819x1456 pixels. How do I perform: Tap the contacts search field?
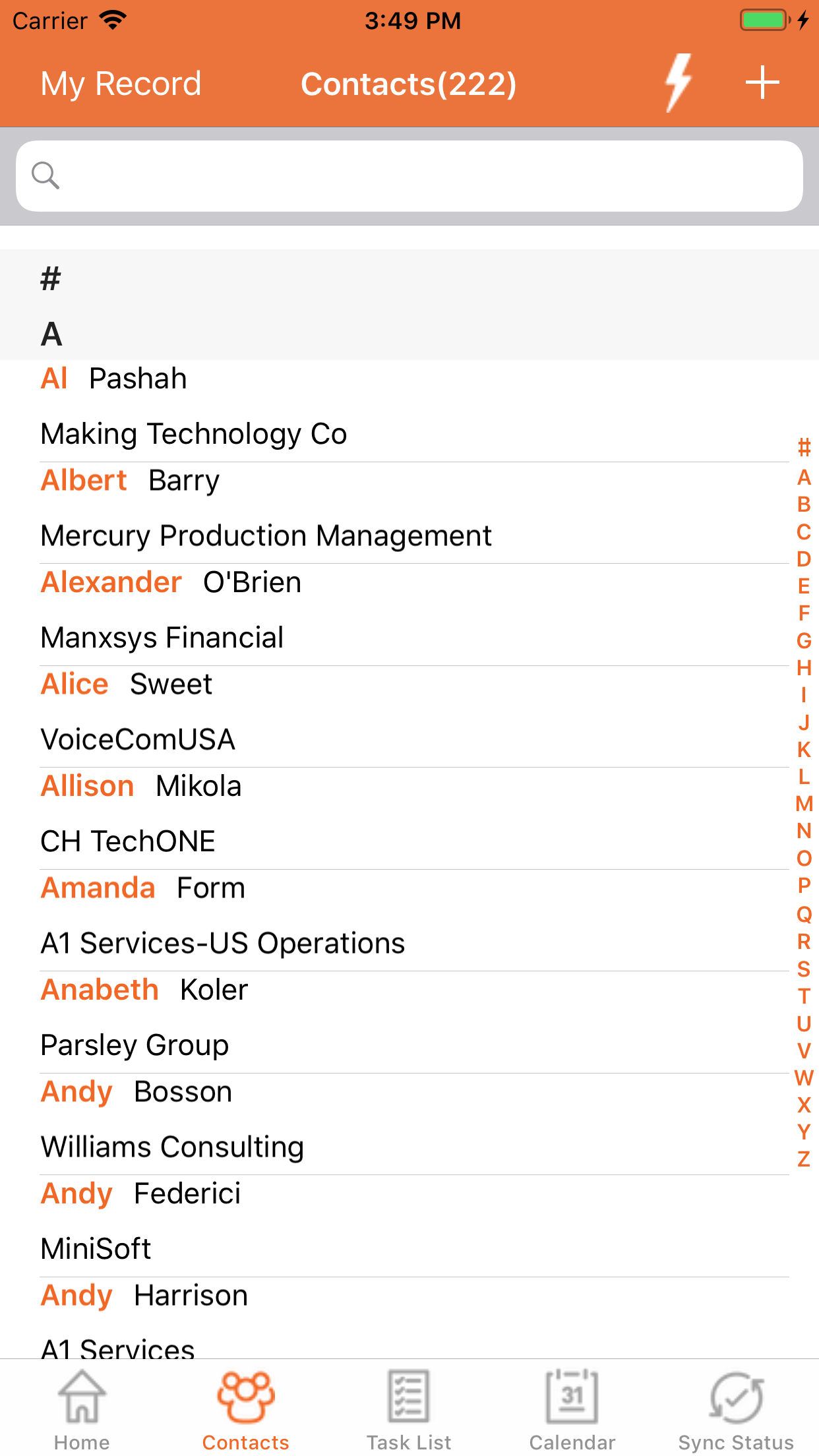[x=409, y=176]
